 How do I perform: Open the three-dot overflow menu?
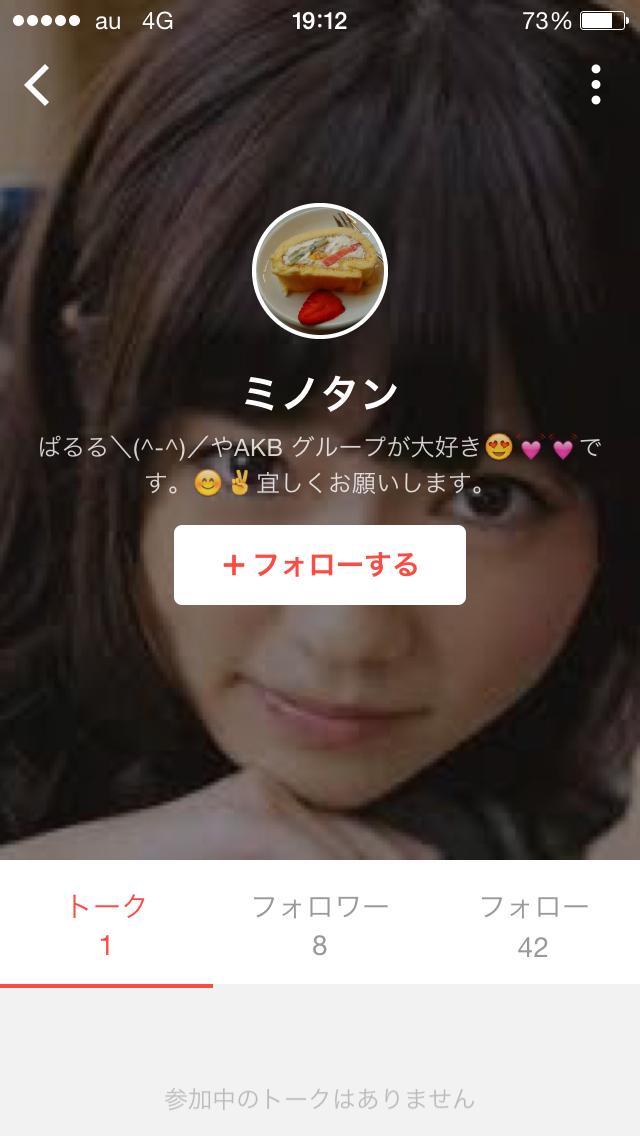click(596, 86)
